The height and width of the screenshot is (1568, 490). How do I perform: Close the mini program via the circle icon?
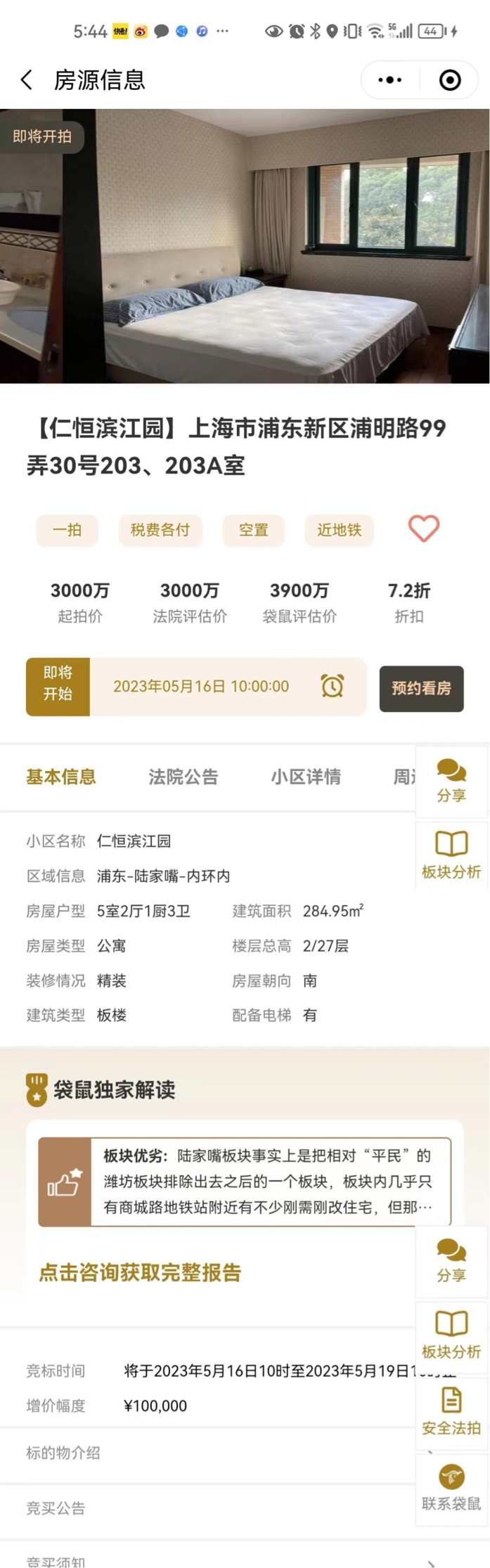(450, 80)
